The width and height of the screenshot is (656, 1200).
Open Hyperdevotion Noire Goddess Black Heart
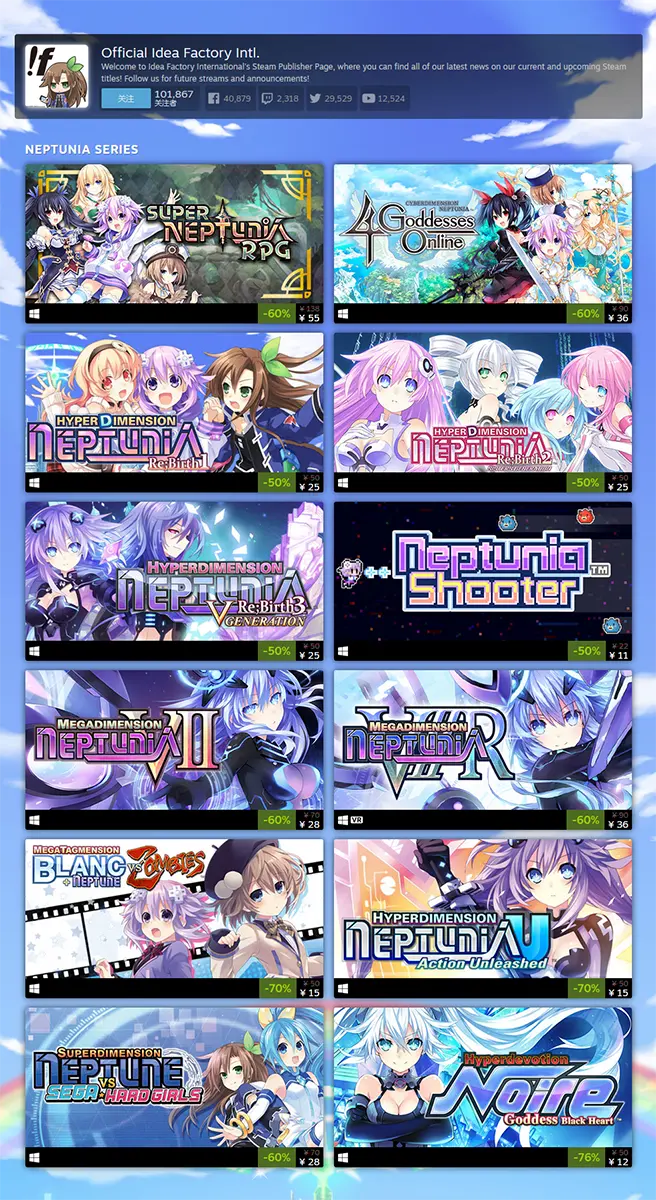point(483,1077)
